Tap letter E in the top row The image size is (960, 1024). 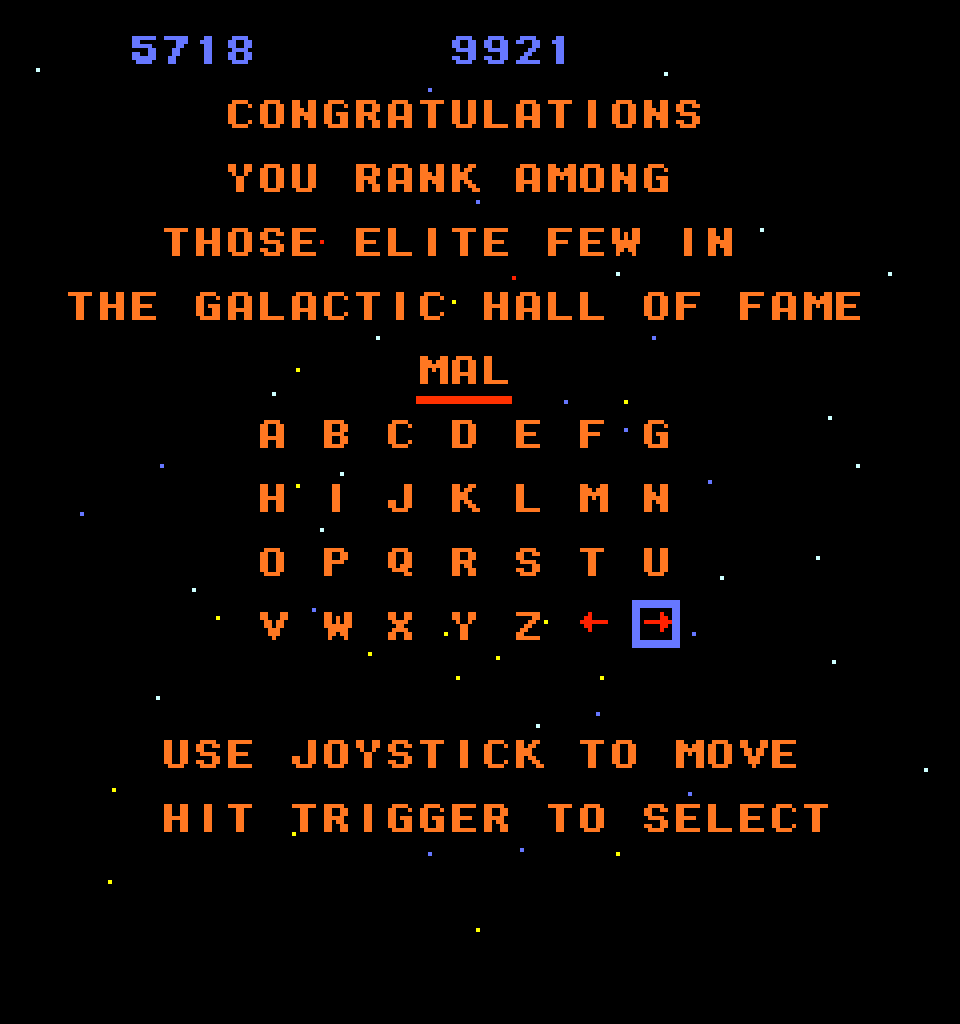(x=527, y=435)
